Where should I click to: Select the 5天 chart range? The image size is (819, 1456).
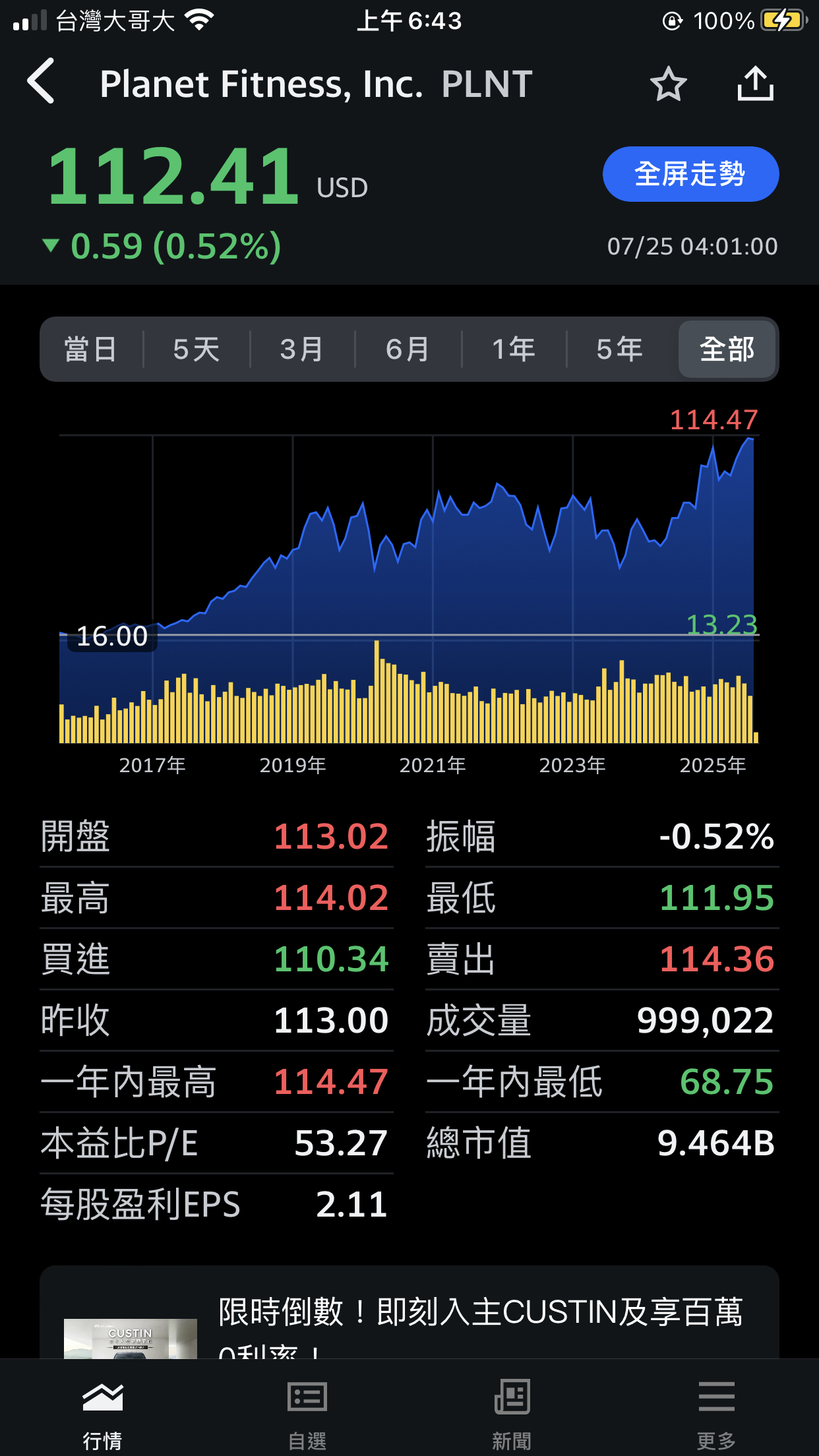tap(197, 349)
